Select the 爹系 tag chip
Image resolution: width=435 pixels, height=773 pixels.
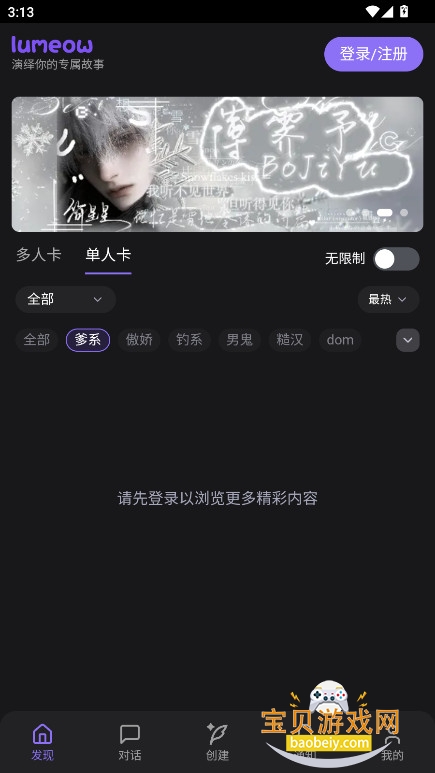(x=88, y=340)
